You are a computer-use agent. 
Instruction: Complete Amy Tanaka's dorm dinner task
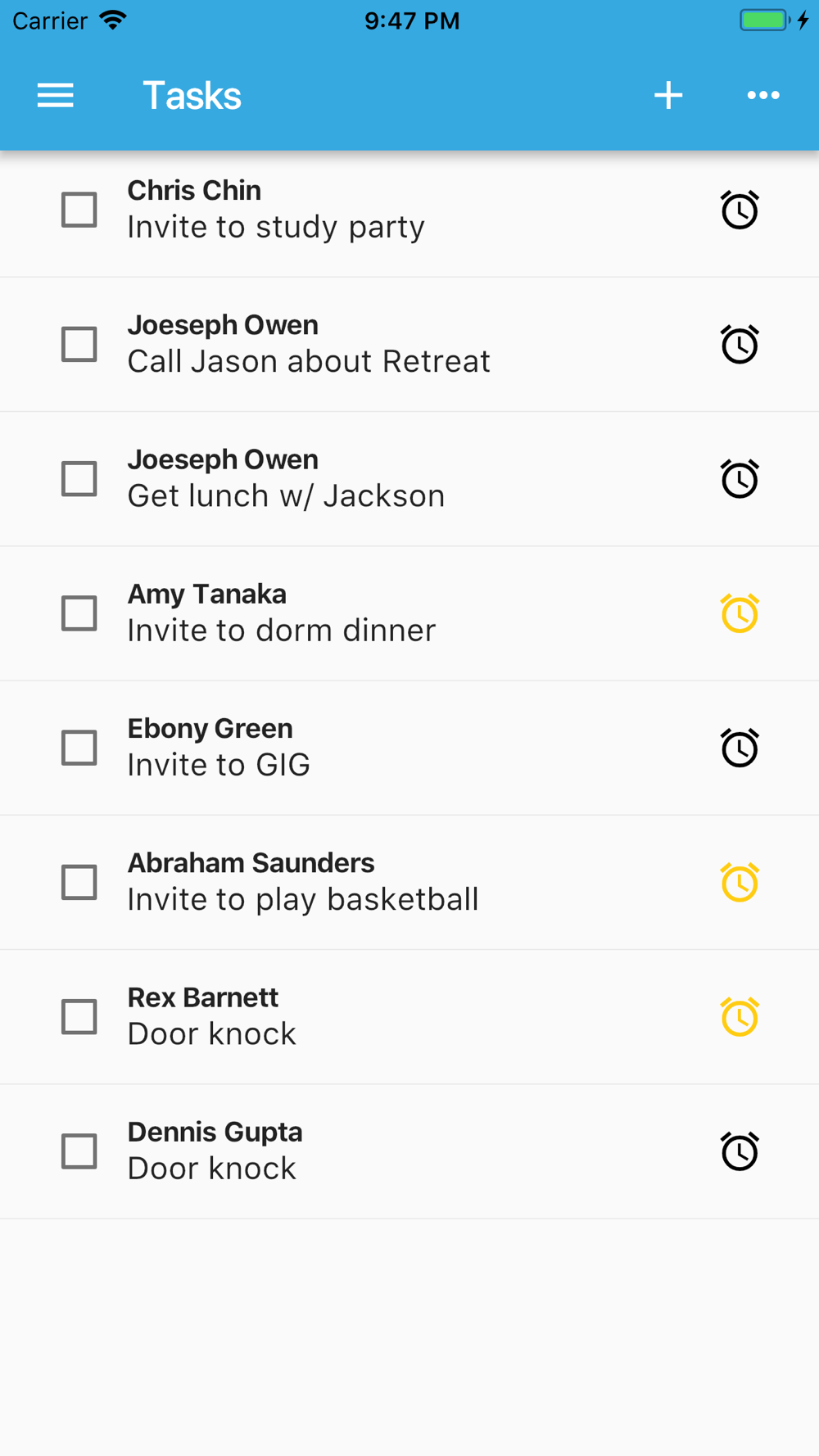(x=79, y=613)
